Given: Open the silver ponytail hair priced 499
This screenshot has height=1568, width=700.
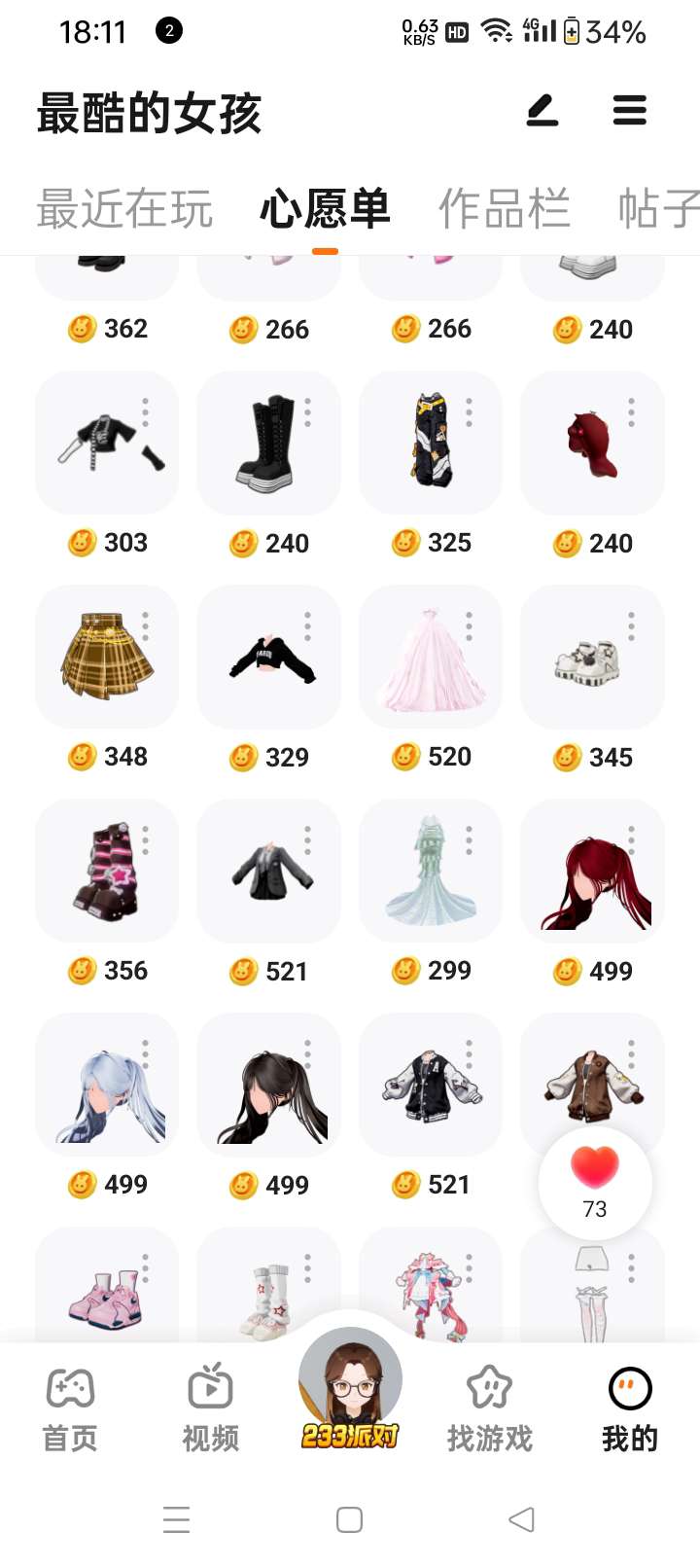Looking at the screenshot, I should [107, 1085].
